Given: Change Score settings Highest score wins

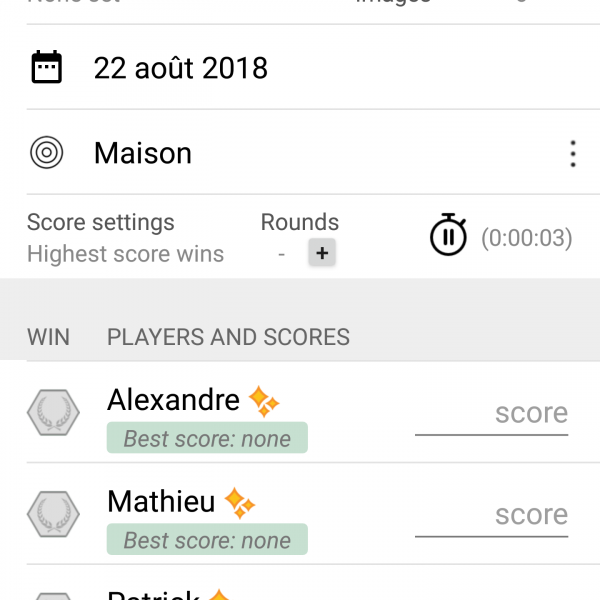Looking at the screenshot, I should click(x=125, y=238).
